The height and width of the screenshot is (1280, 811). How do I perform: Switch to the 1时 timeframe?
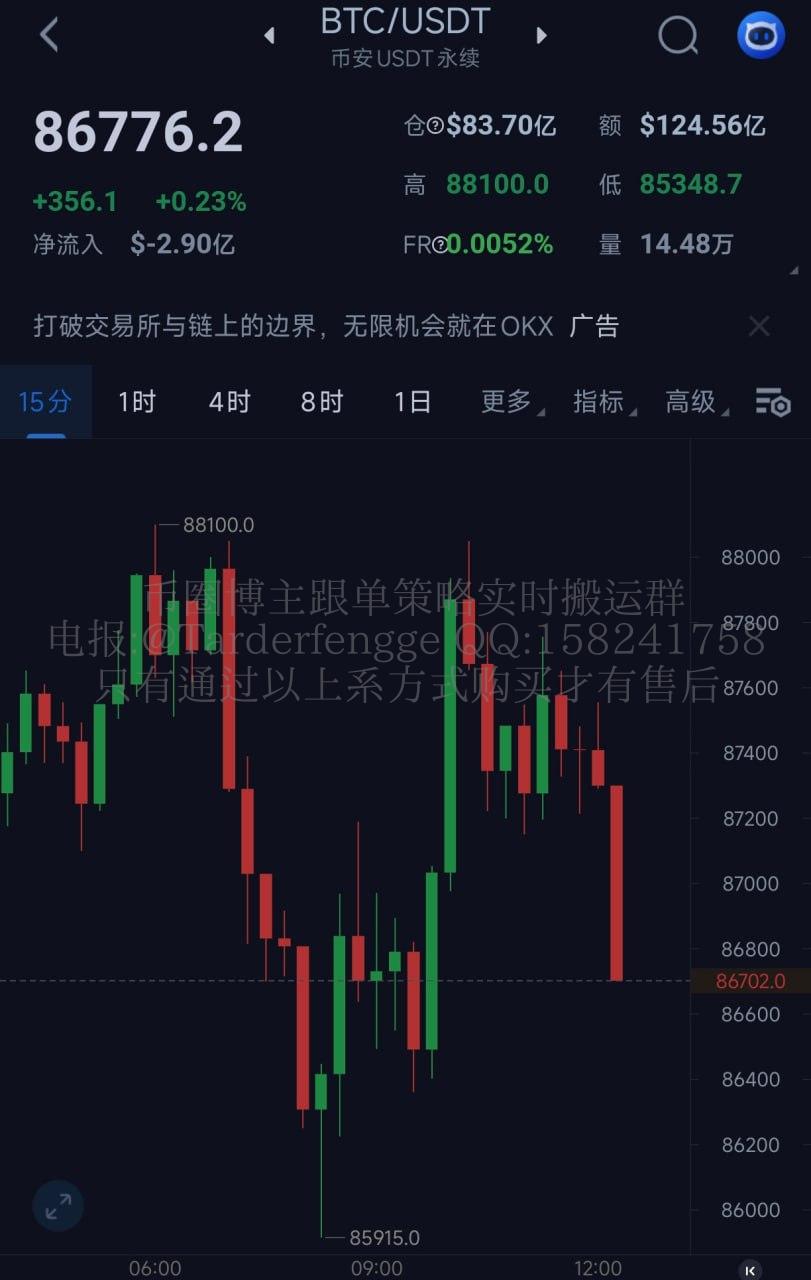point(137,402)
